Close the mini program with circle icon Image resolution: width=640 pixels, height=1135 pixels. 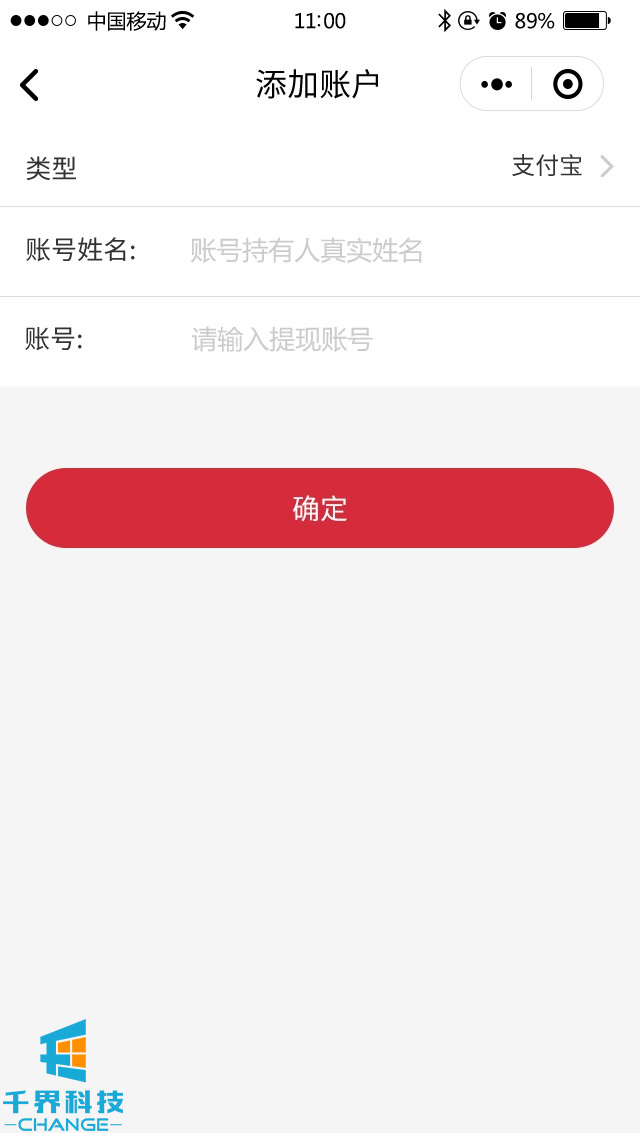567,84
